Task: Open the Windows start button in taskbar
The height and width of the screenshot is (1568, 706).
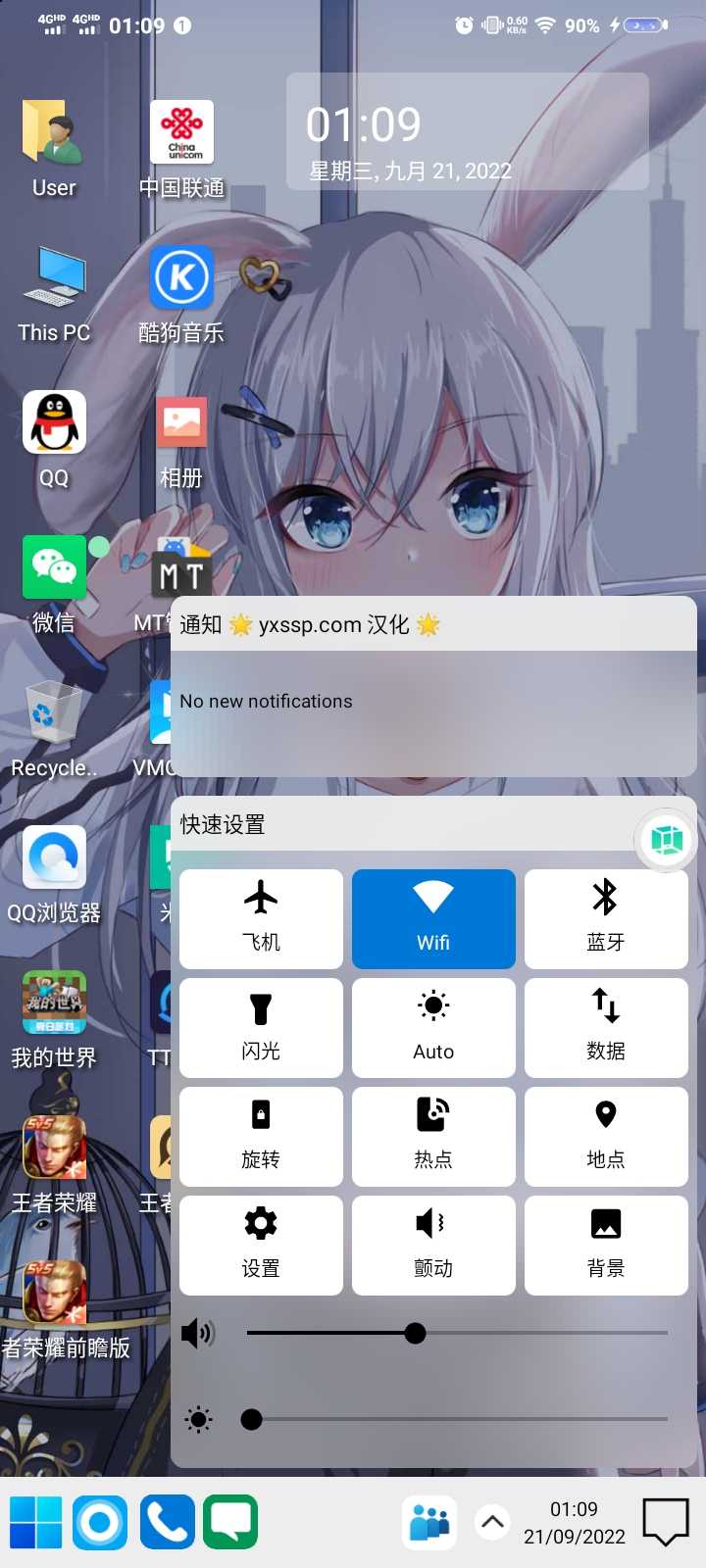Action: [36, 1522]
